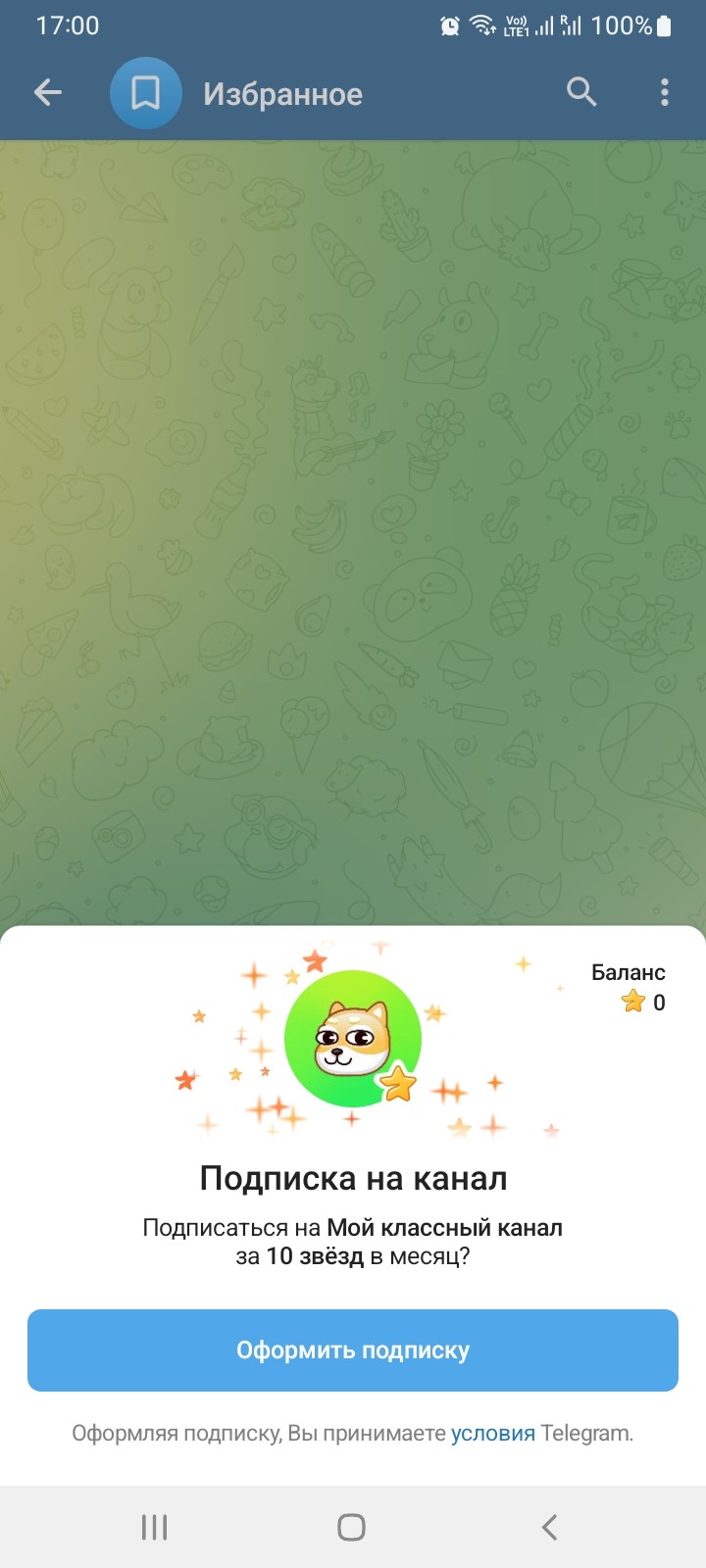Tap the system back button
This screenshot has height=1568, width=706.
coord(549,1526)
